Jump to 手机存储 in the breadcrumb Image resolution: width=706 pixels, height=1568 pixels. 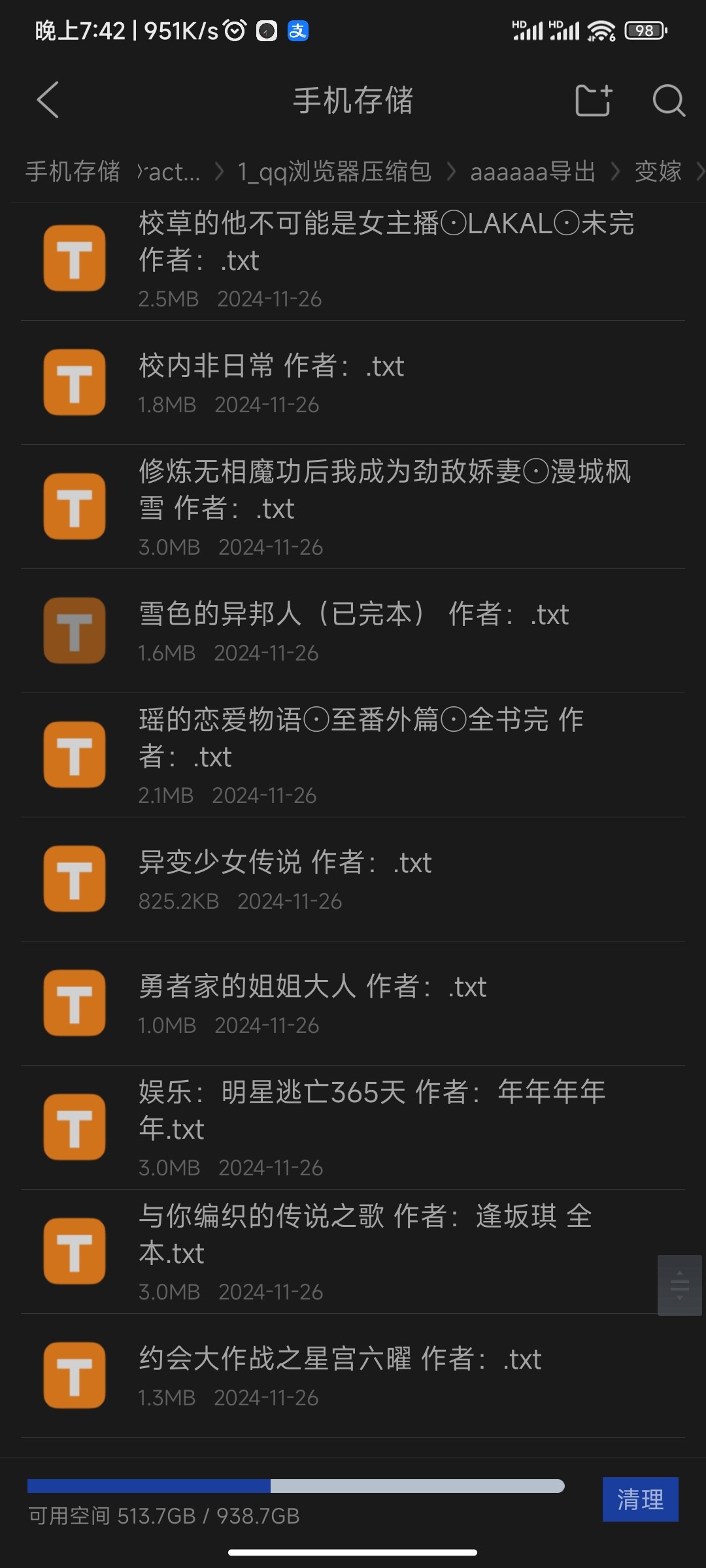click(x=73, y=171)
